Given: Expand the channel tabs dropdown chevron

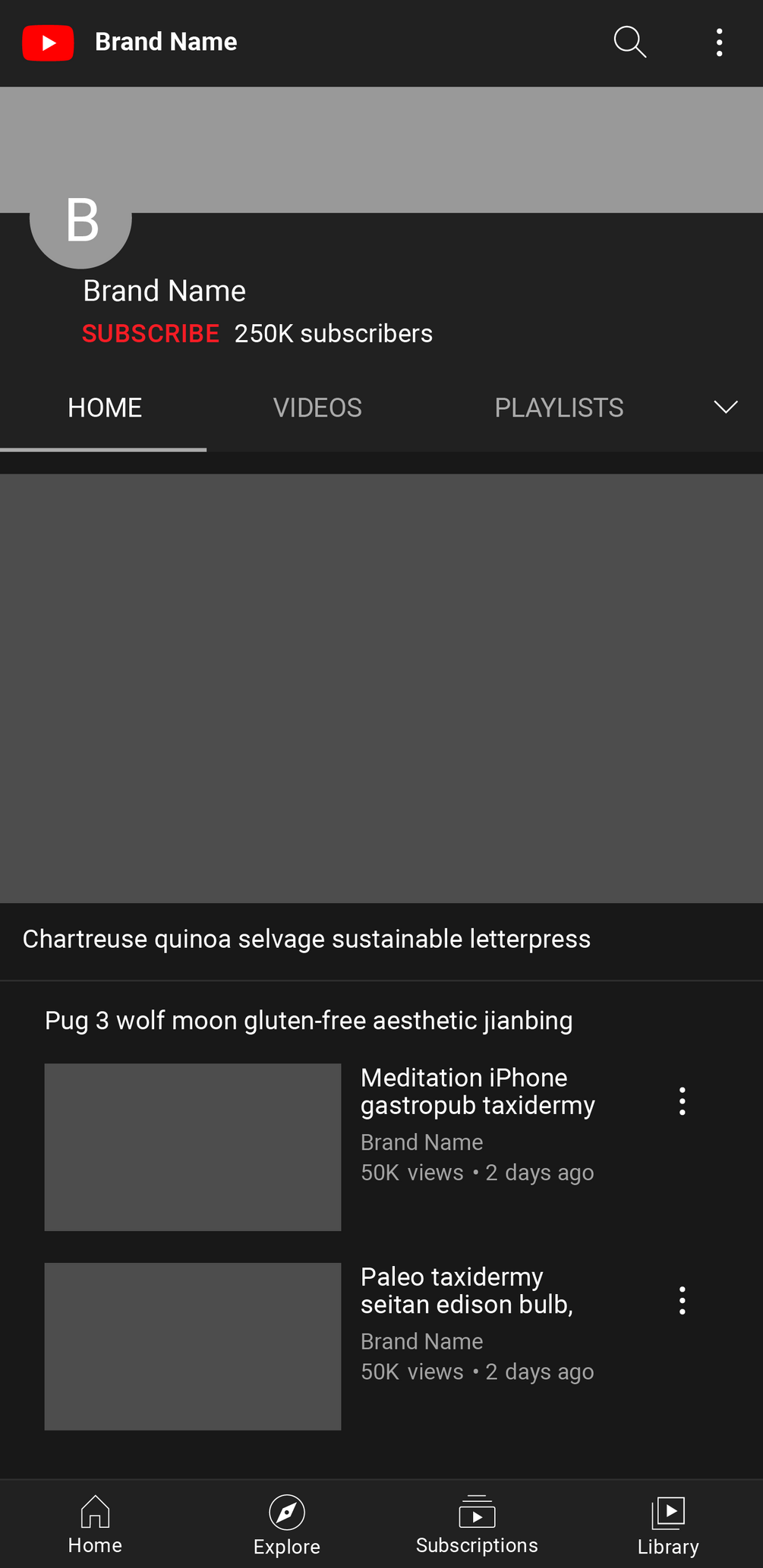Looking at the screenshot, I should (x=726, y=408).
